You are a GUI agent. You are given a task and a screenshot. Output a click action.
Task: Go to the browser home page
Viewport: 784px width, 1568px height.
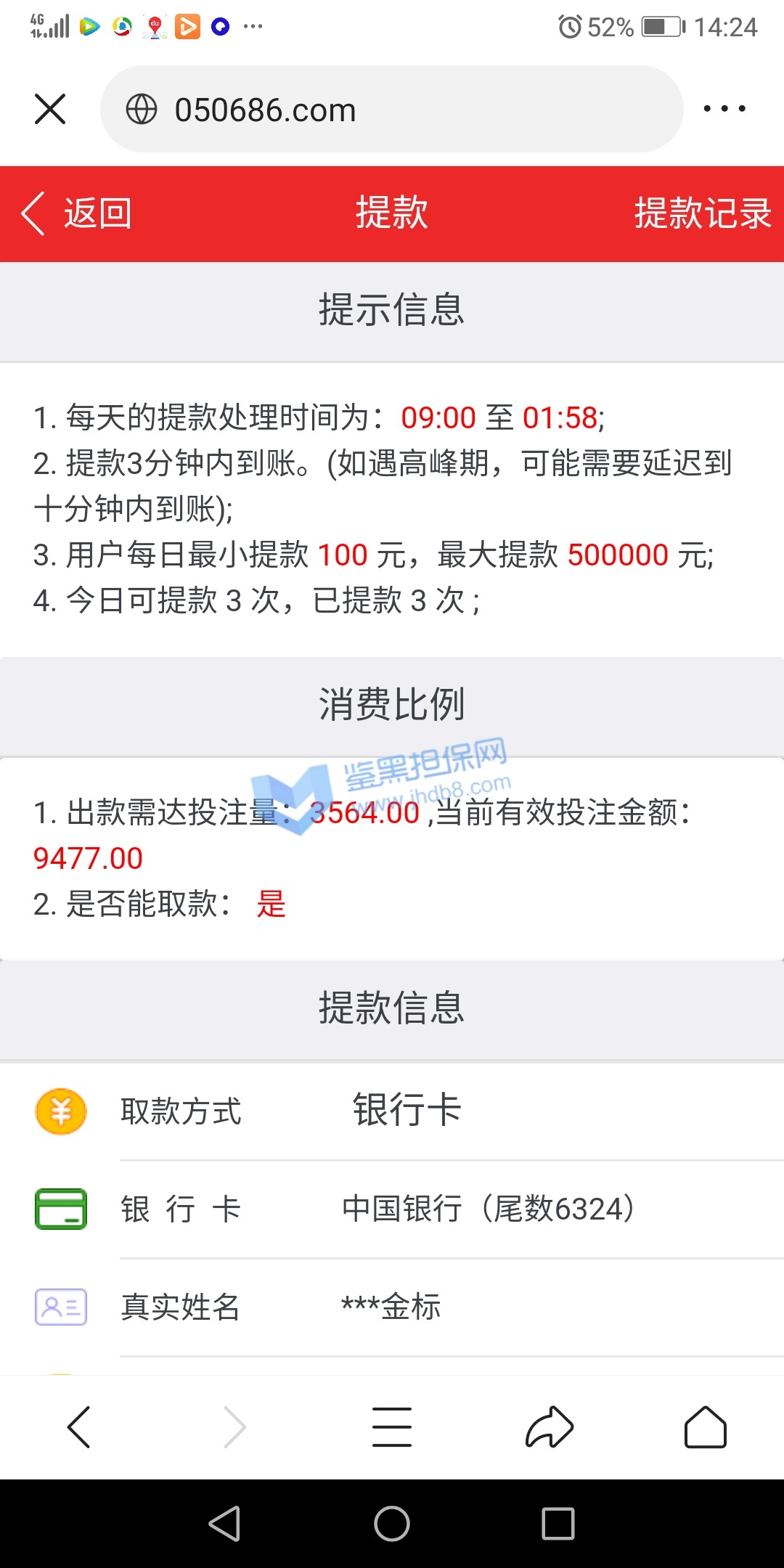click(x=706, y=1427)
